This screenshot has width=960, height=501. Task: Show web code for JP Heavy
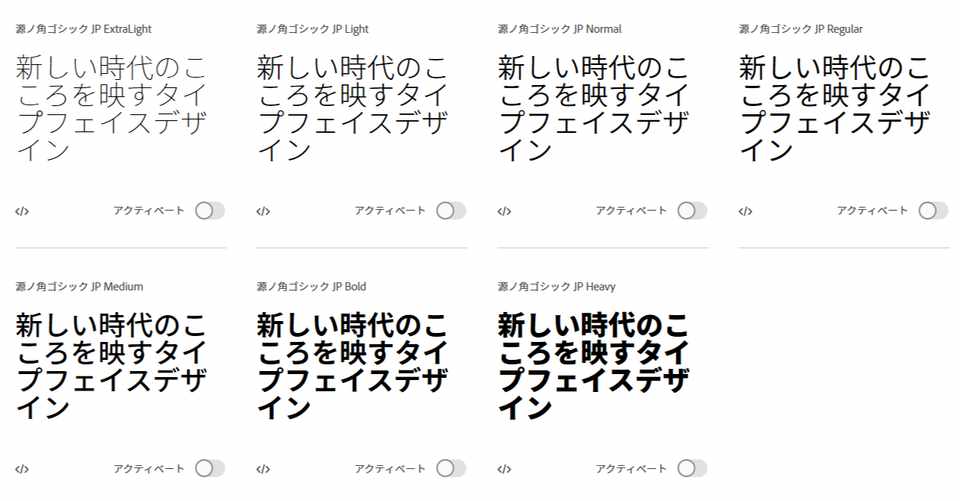[x=504, y=469]
